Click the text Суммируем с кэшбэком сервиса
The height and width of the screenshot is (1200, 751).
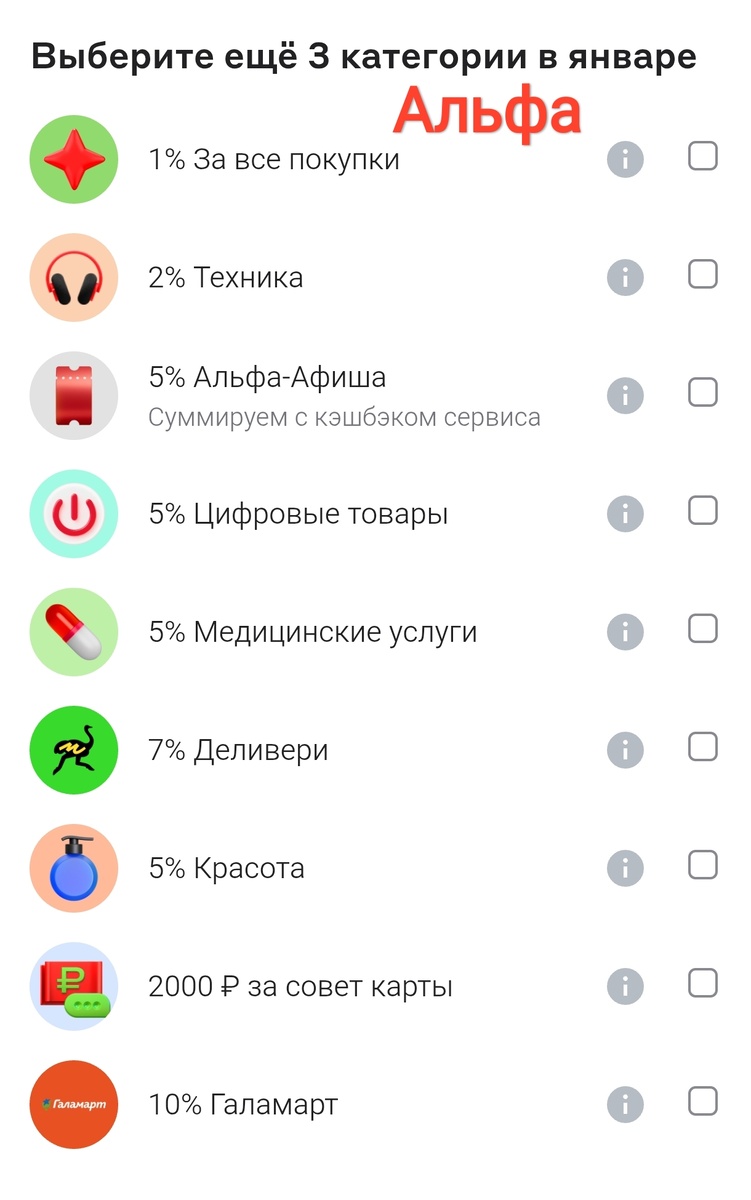(x=343, y=416)
